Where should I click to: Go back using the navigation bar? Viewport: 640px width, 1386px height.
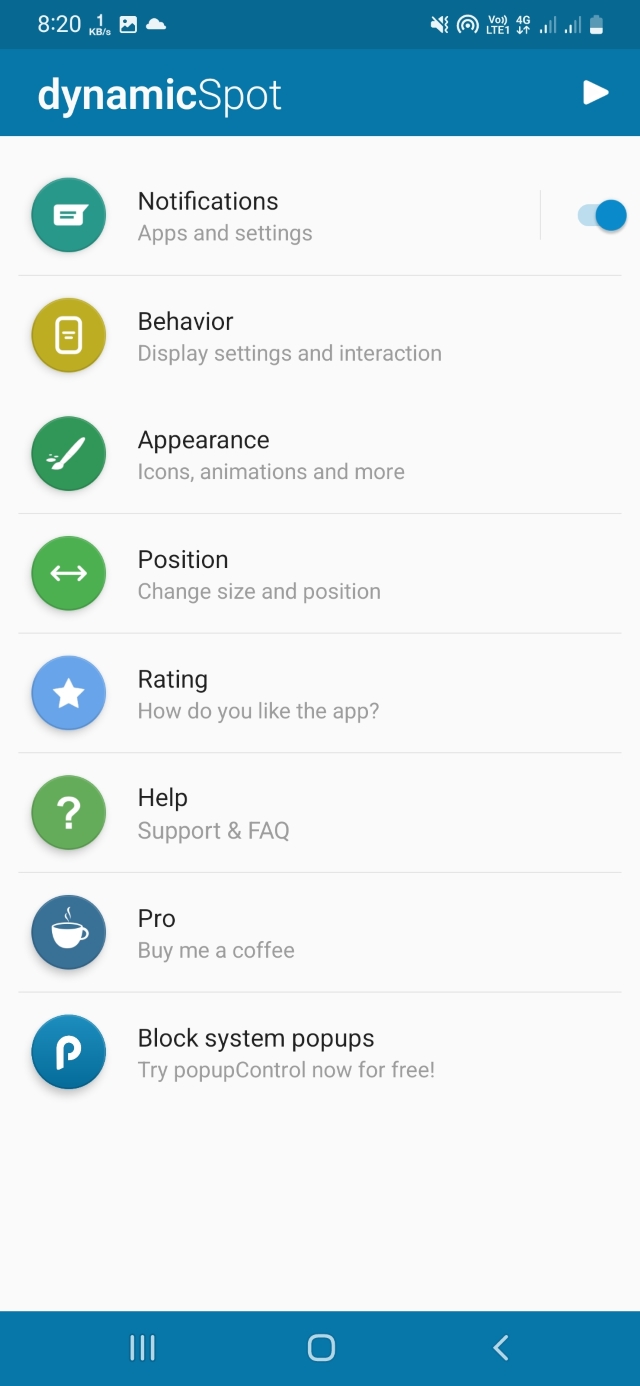pos(501,1348)
